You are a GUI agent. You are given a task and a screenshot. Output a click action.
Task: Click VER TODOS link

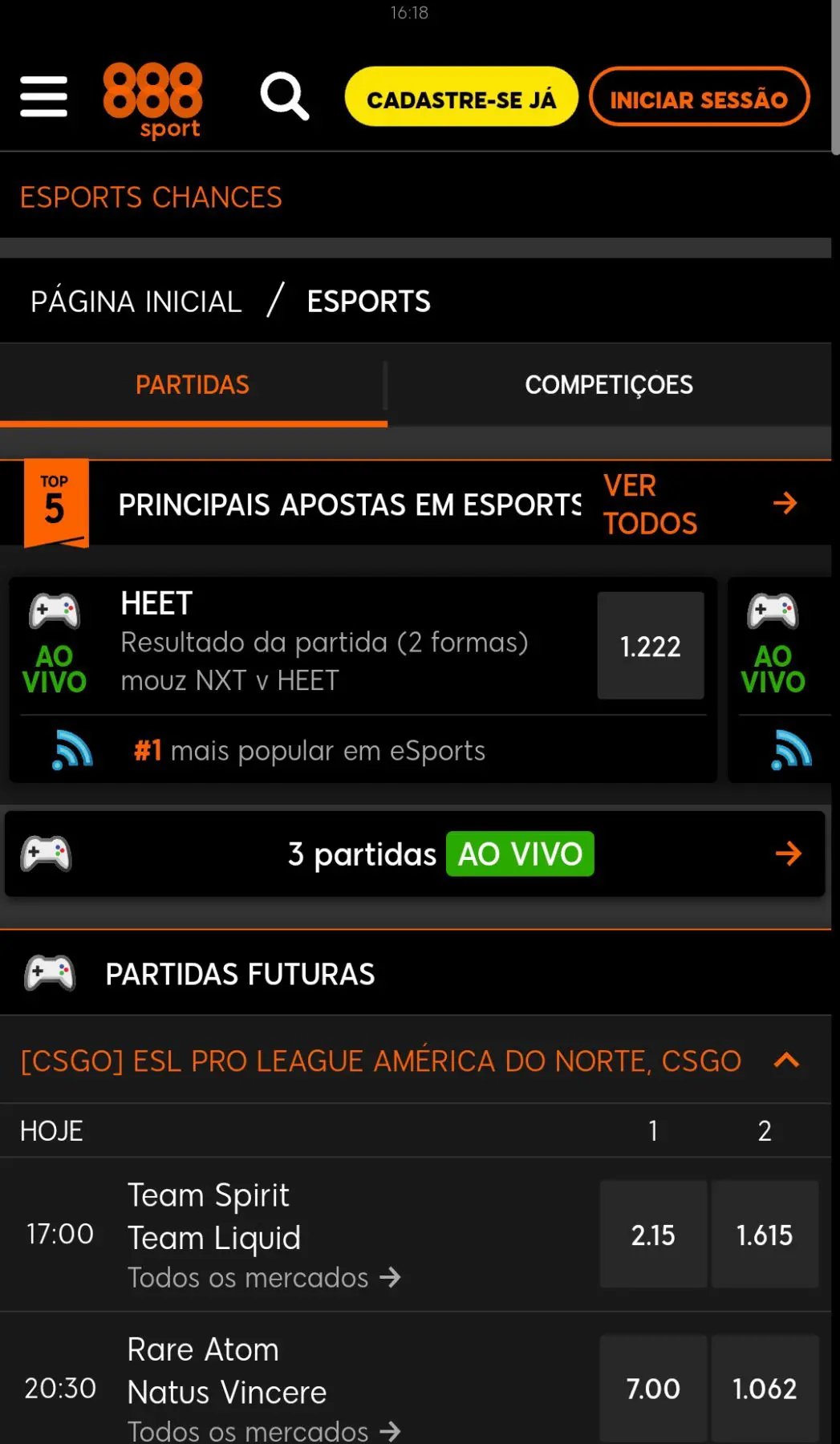(650, 504)
